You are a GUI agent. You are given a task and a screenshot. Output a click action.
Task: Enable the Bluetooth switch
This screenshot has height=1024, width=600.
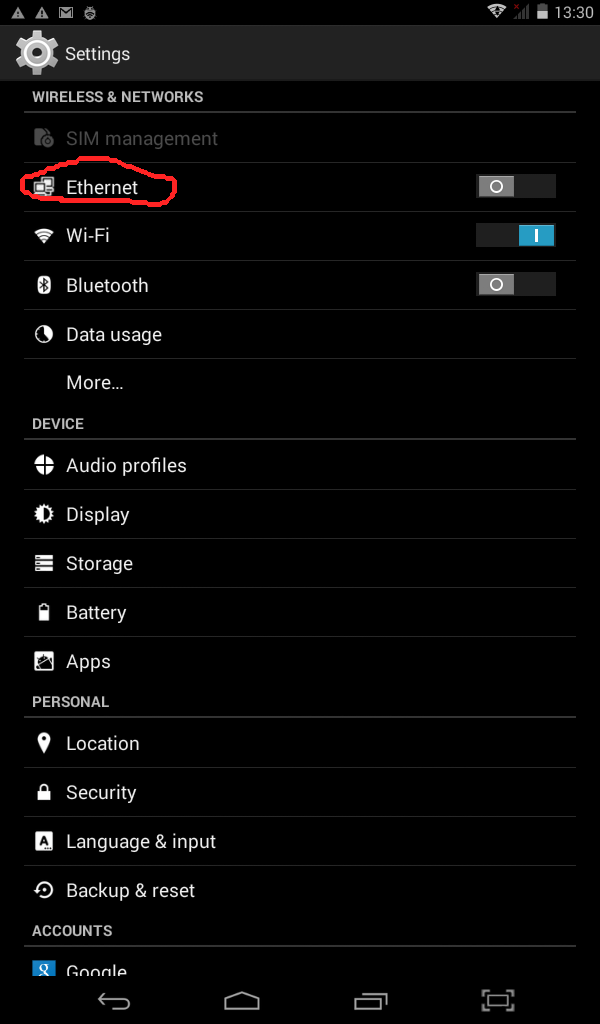coord(515,285)
